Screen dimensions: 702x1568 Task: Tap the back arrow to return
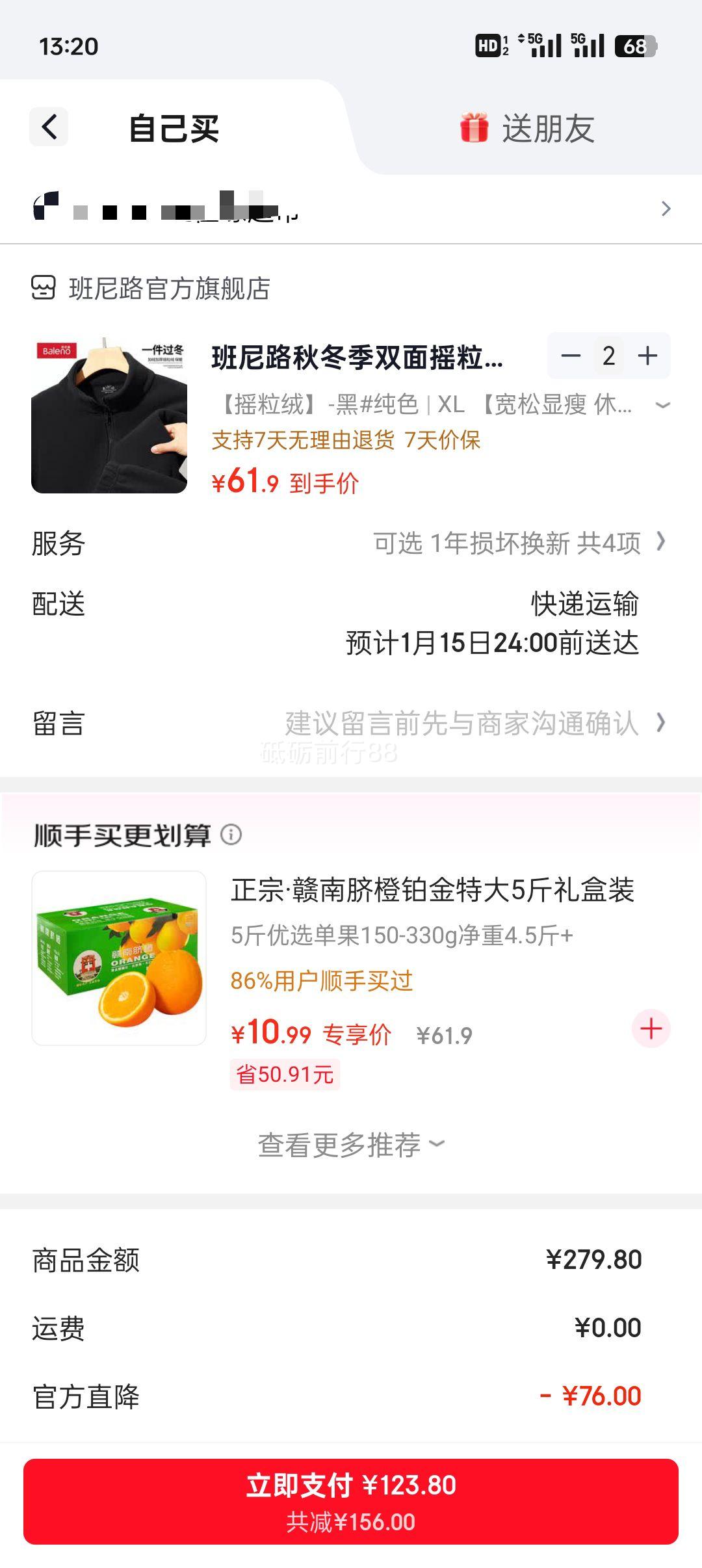pyautogui.click(x=49, y=126)
